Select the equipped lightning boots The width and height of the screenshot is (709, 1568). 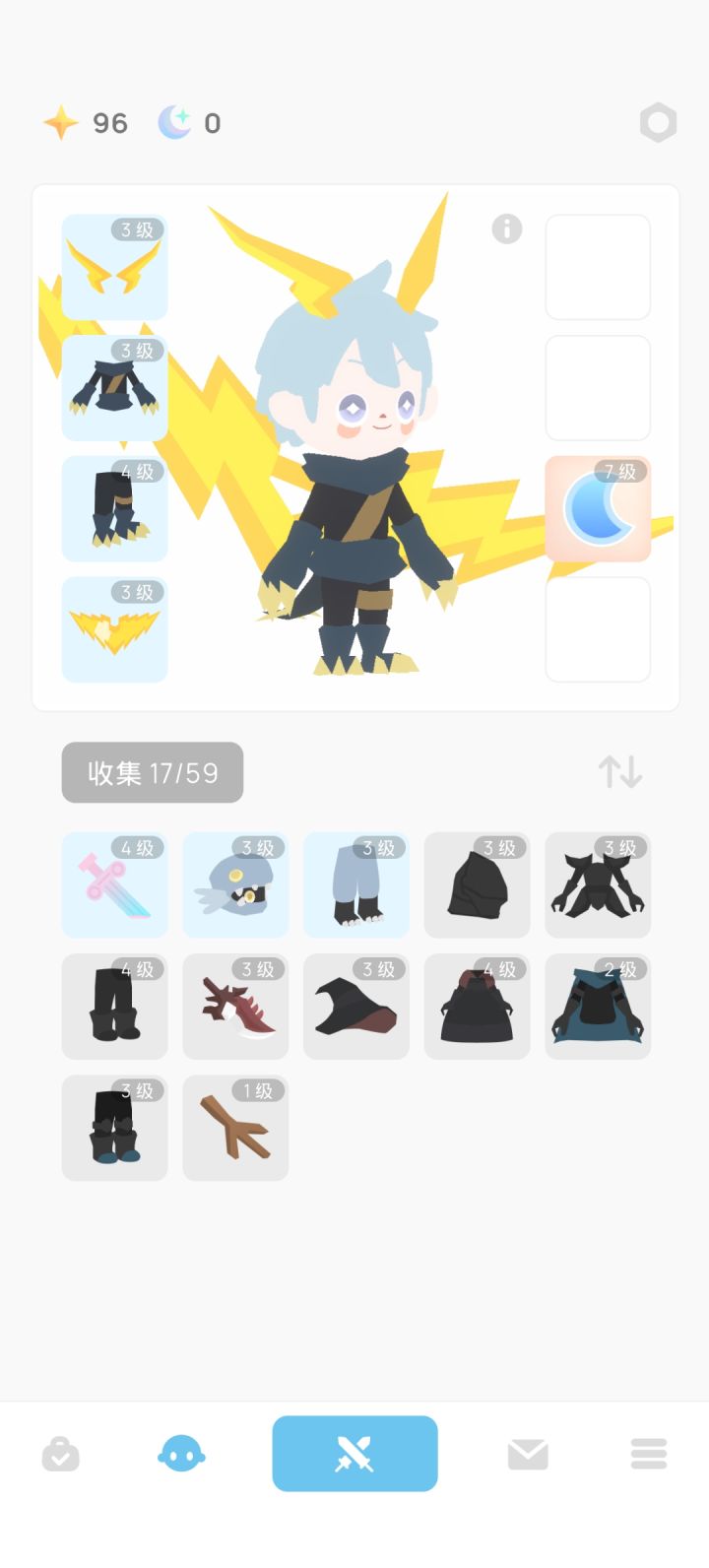click(x=114, y=508)
